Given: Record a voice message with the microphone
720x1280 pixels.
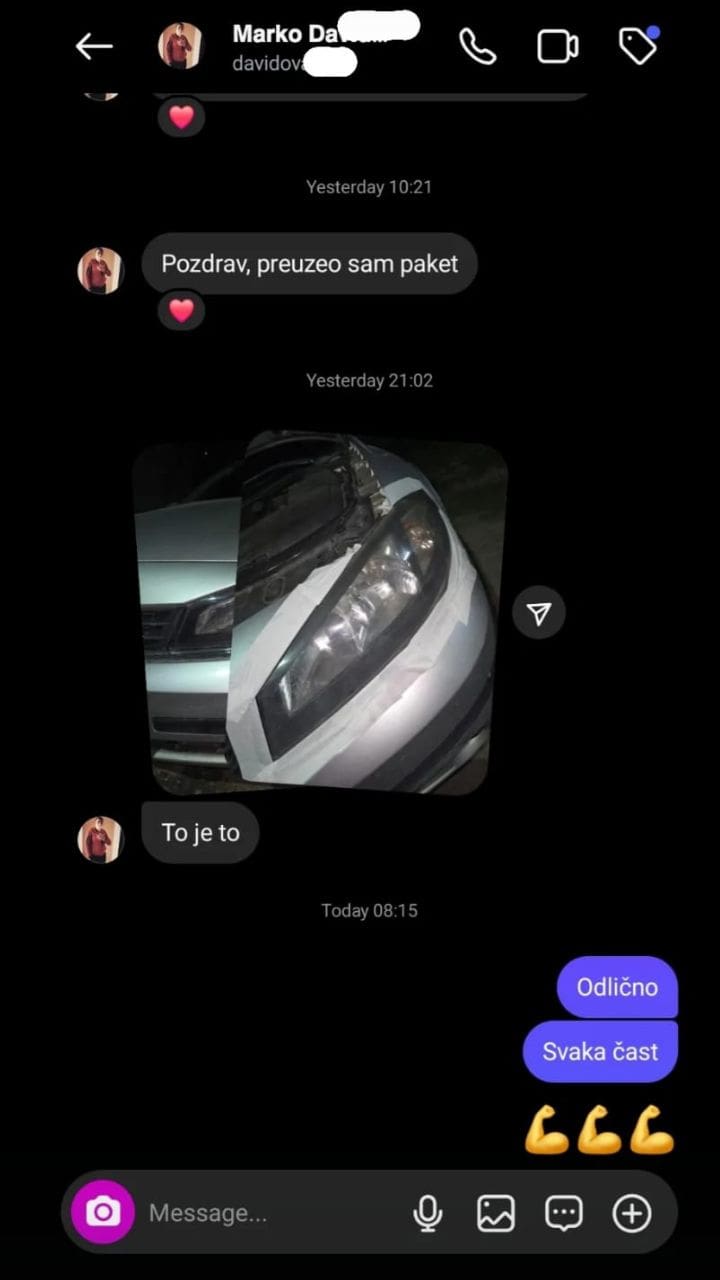Looking at the screenshot, I should click(427, 1213).
